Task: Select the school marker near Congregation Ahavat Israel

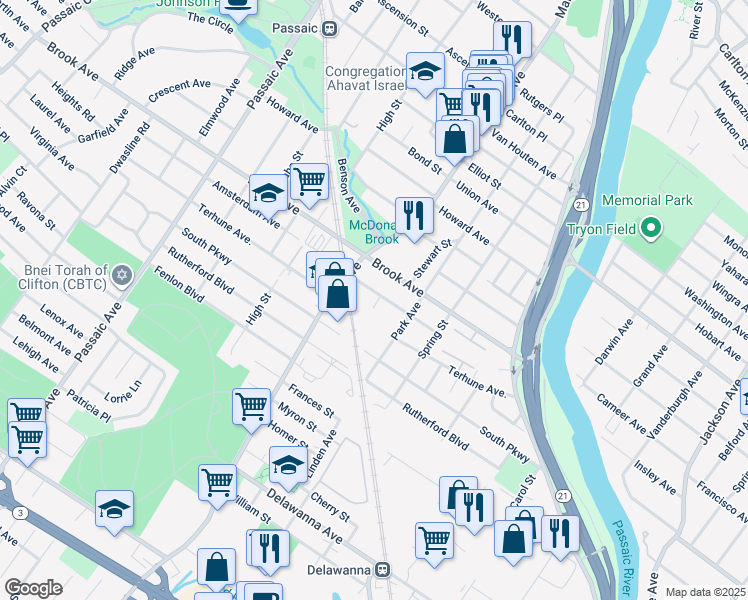Action: point(424,71)
